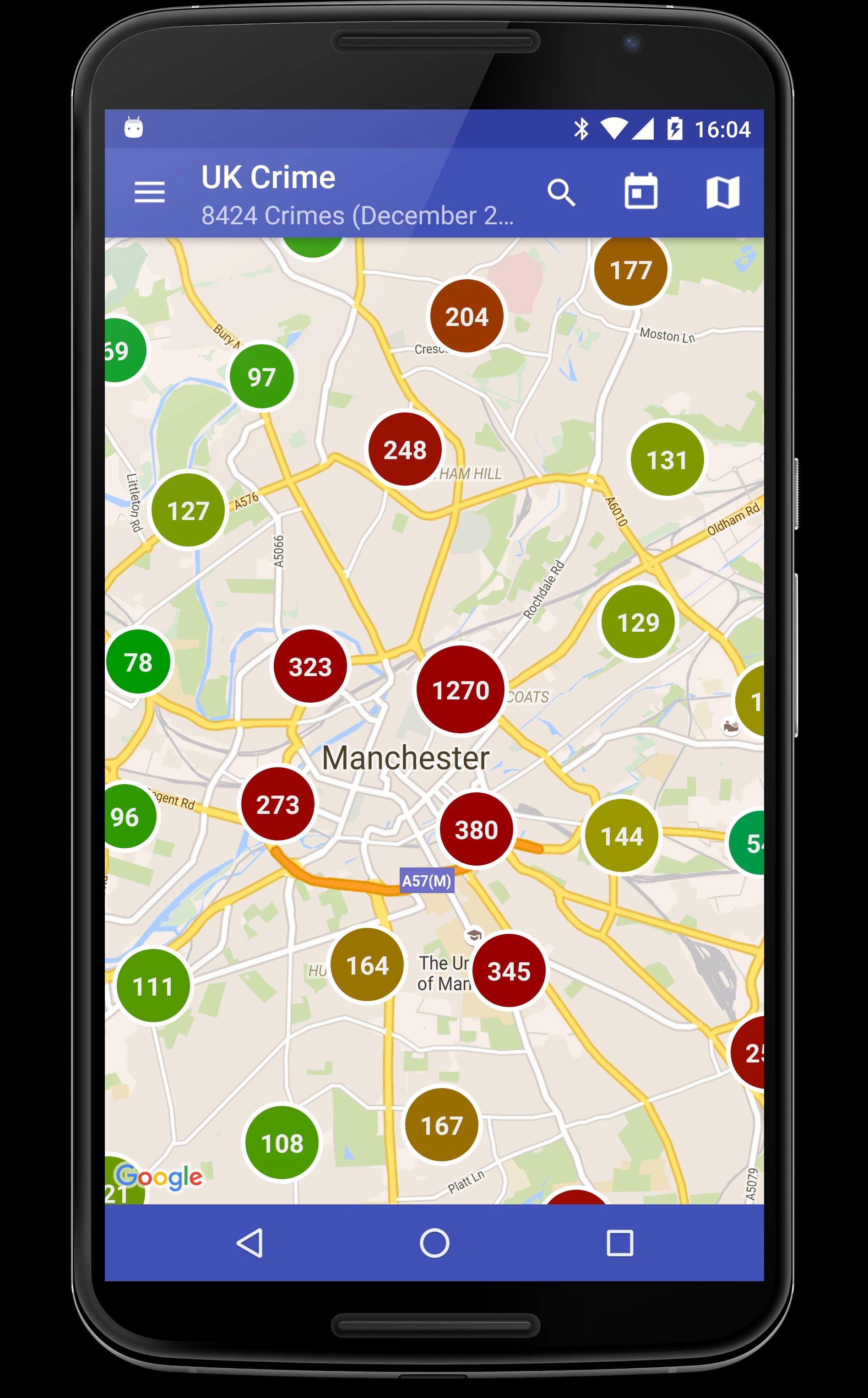868x1398 pixels.
Task: Tap the map view icon
Action: click(722, 192)
